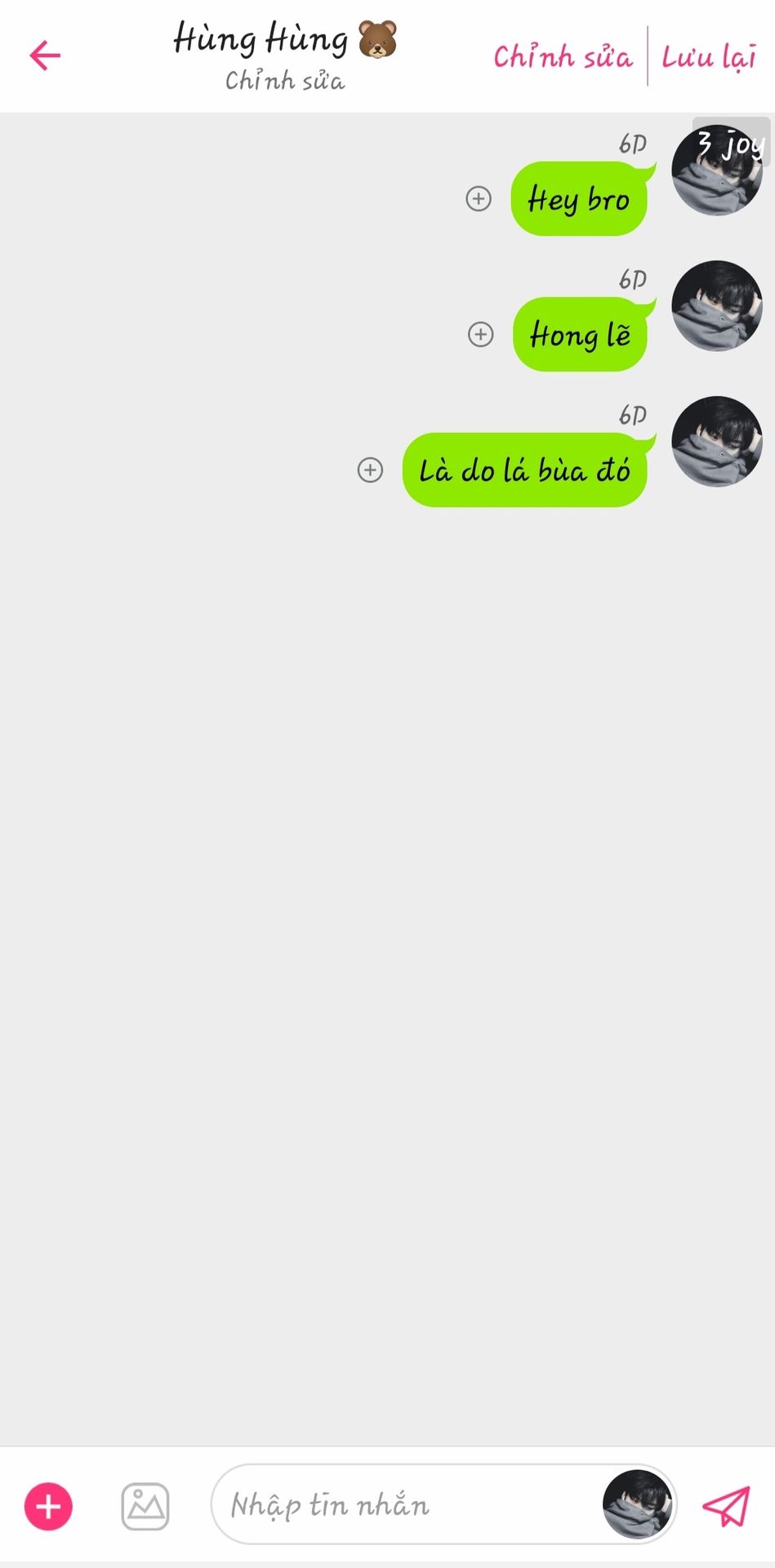This screenshot has height=1568, width=775.
Task: Select the Hey bro message bubble
Action: click(x=579, y=199)
